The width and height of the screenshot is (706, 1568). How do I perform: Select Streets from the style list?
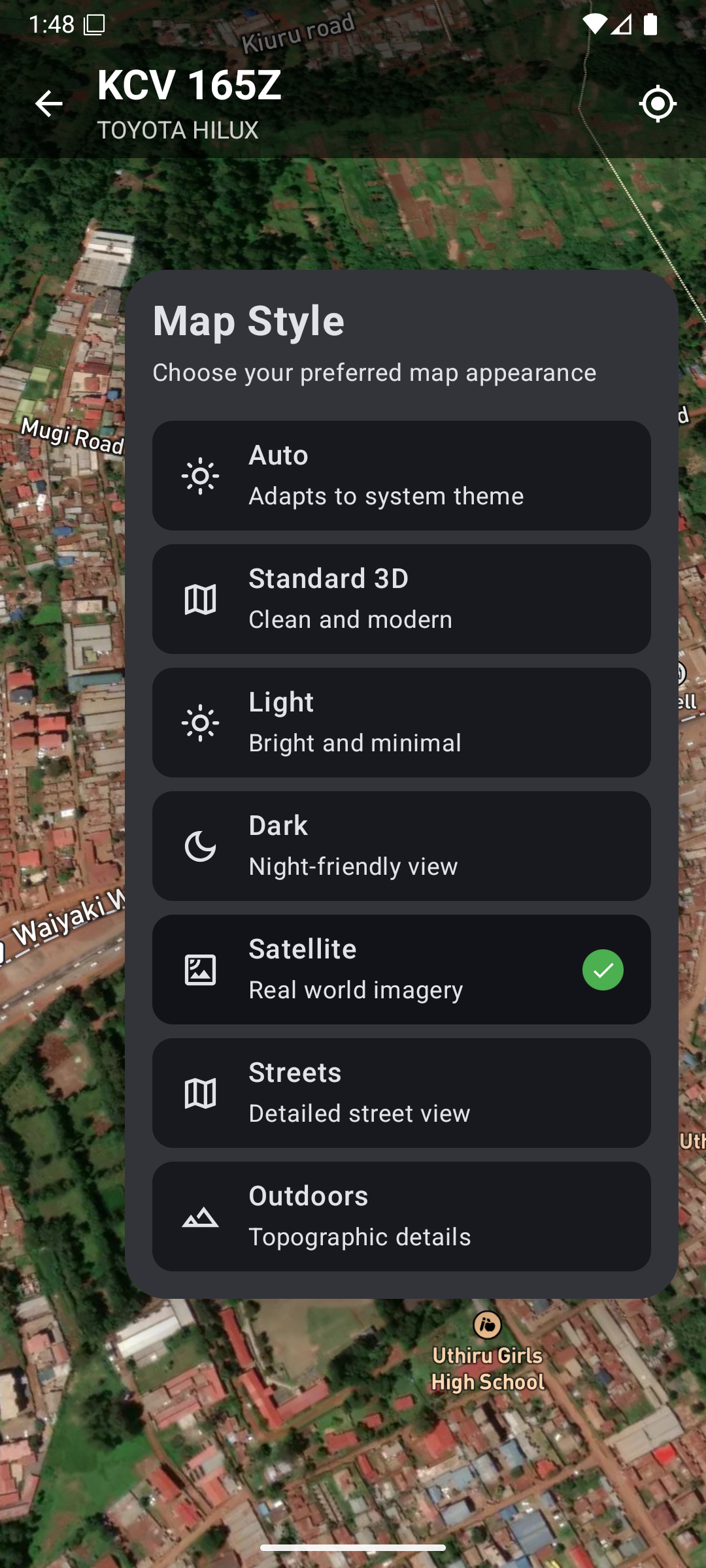pyautogui.click(x=401, y=1092)
